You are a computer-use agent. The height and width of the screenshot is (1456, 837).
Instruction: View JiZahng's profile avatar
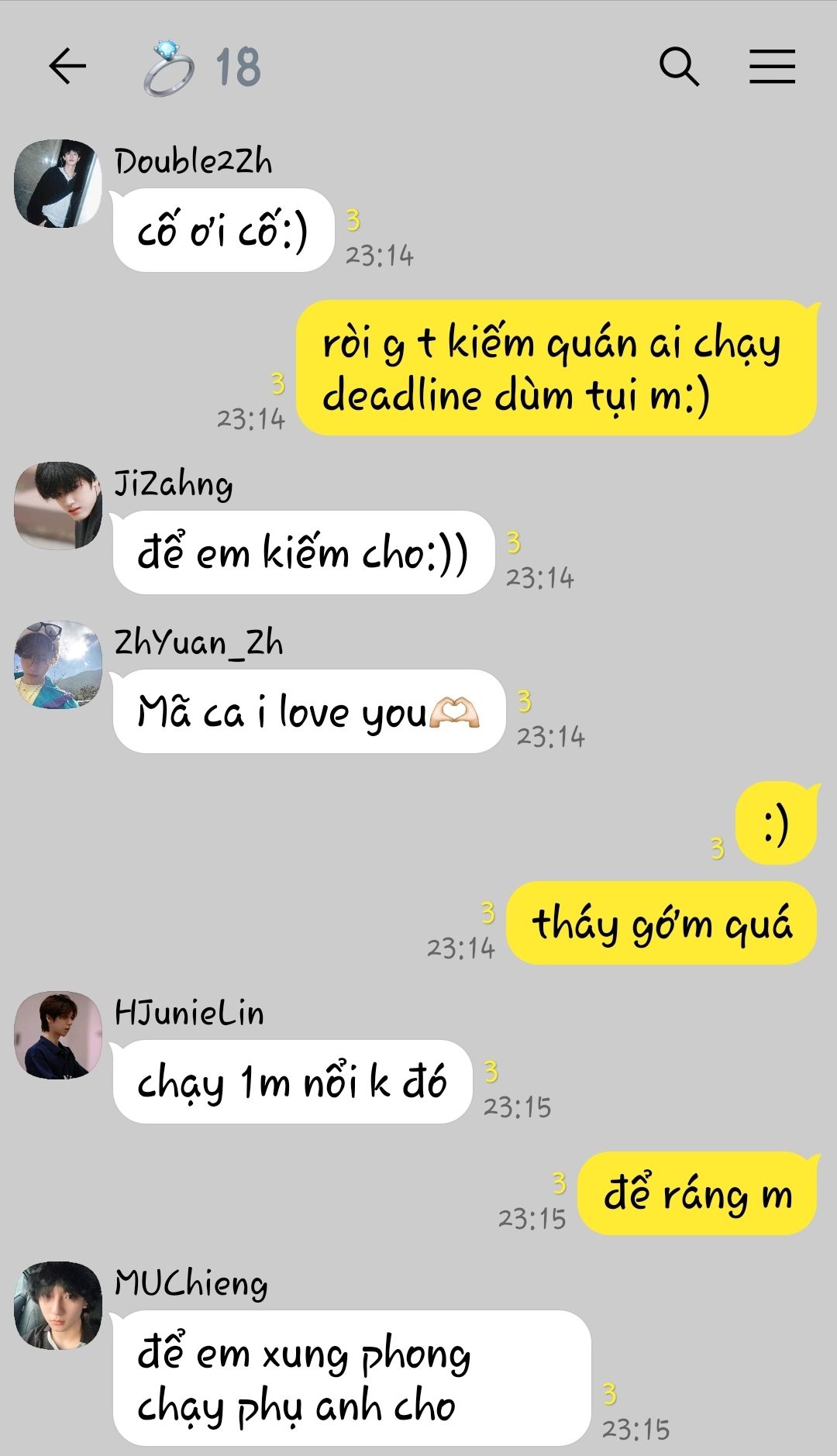[x=58, y=506]
